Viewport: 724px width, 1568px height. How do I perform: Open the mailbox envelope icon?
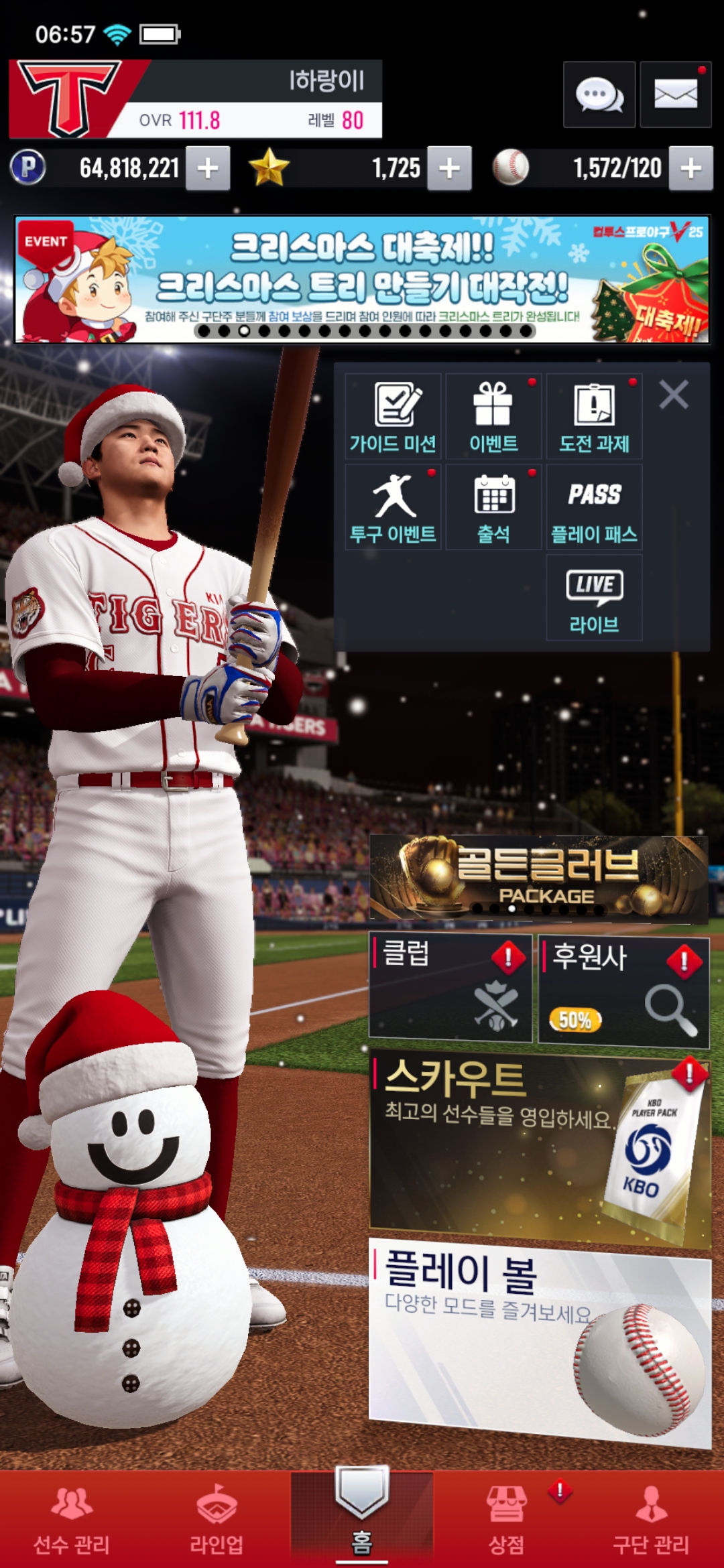pyautogui.click(x=675, y=94)
